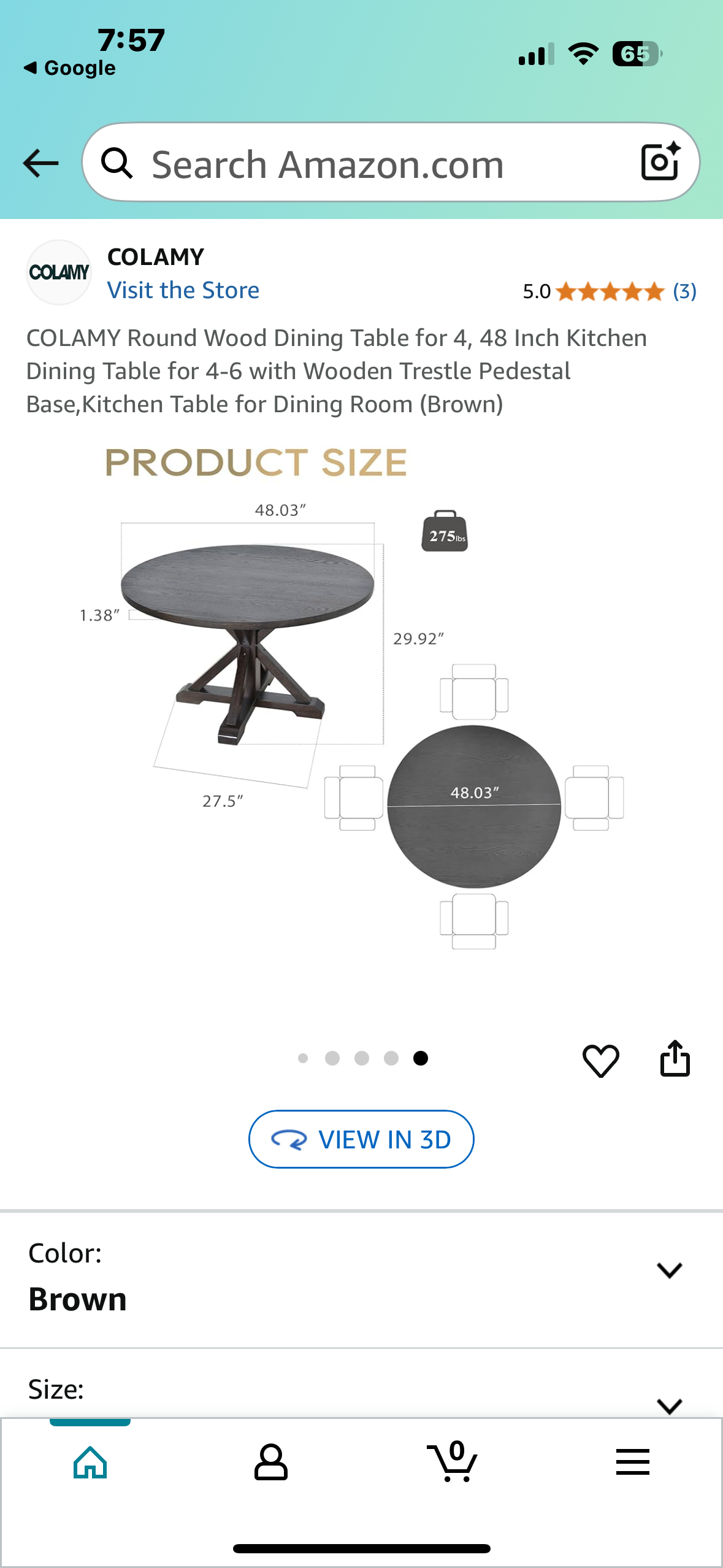Image resolution: width=723 pixels, height=1568 pixels.
Task: Visit the COLAMY store
Action: coord(183,290)
